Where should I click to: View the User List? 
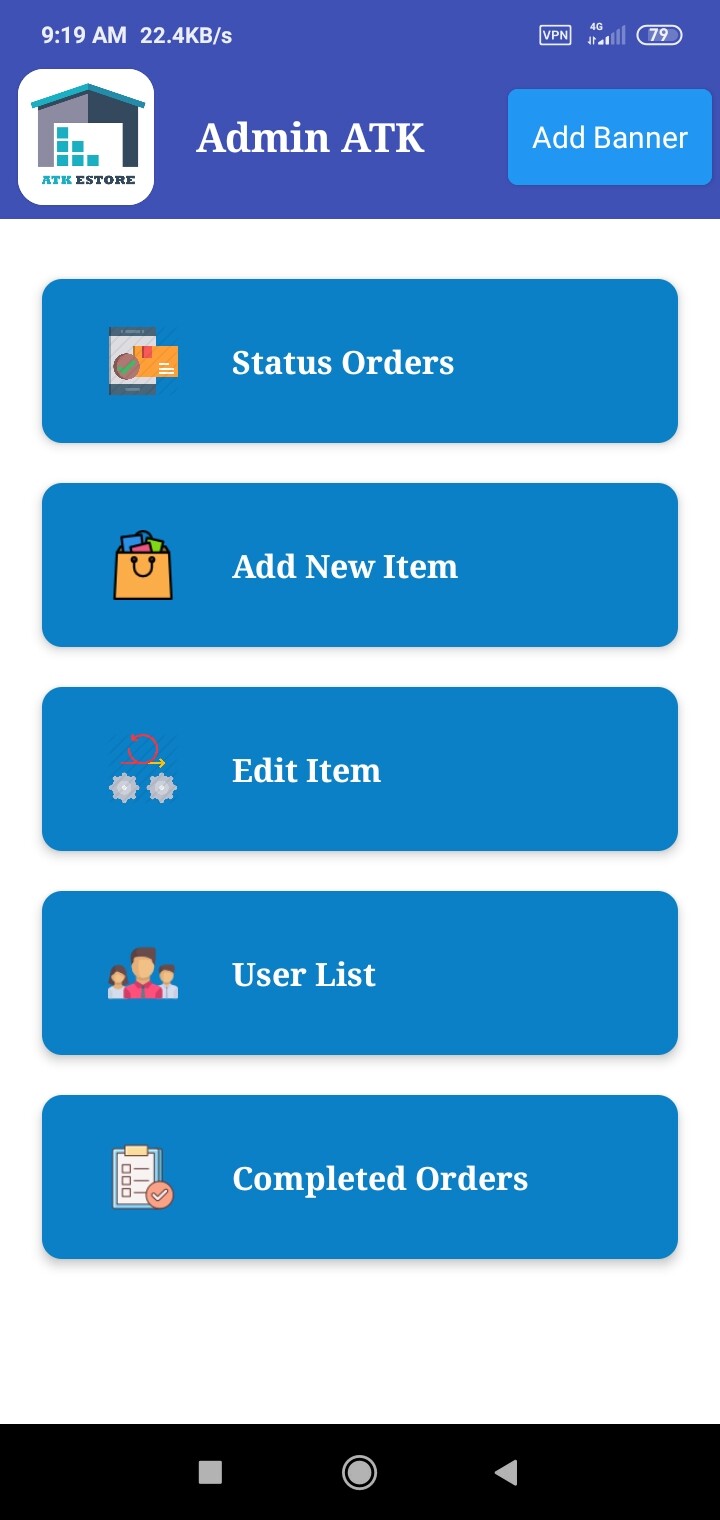click(x=360, y=973)
